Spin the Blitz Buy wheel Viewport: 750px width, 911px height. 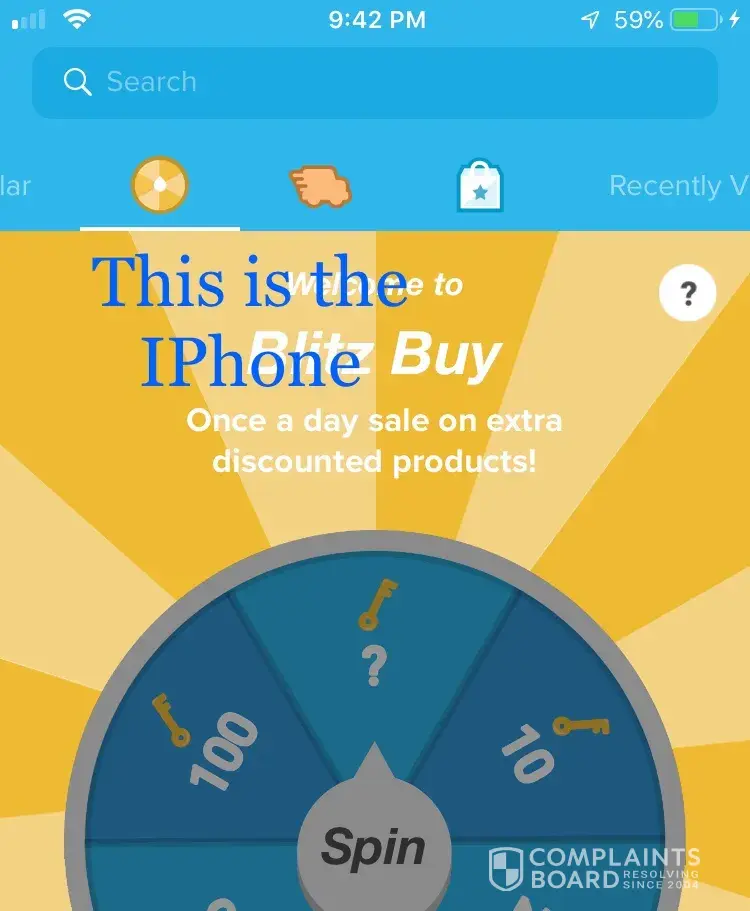coord(373,848)
